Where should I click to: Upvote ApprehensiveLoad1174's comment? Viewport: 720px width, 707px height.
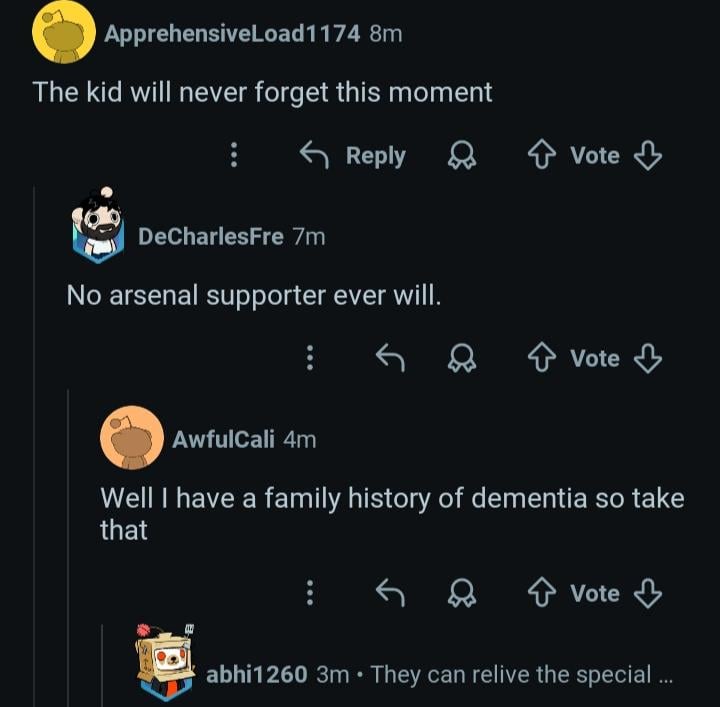click(542, 156)
